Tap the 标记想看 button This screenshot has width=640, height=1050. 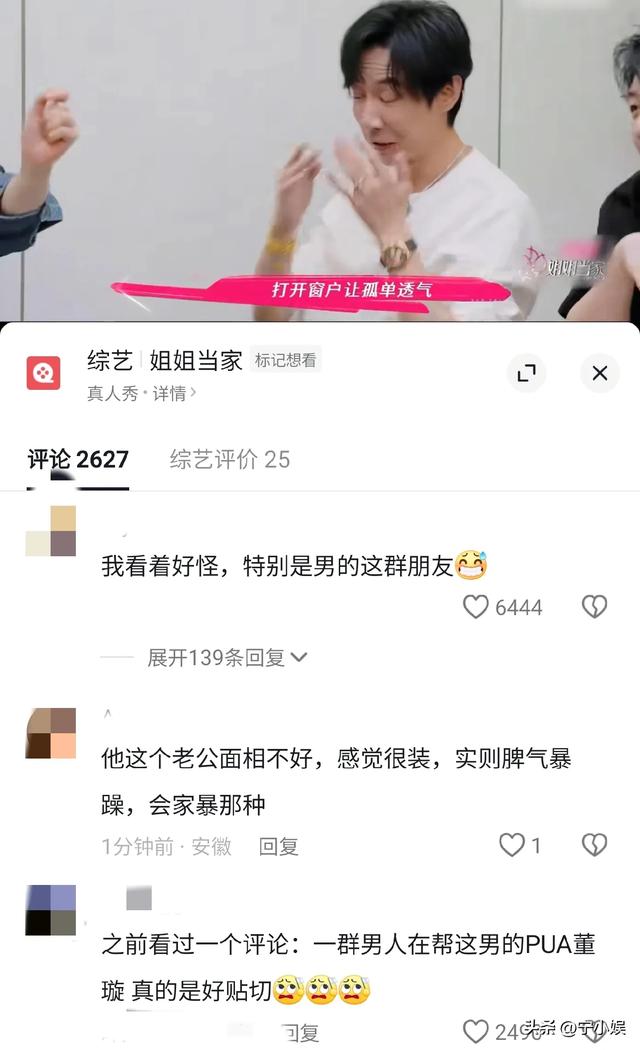[x=286, y=361]
